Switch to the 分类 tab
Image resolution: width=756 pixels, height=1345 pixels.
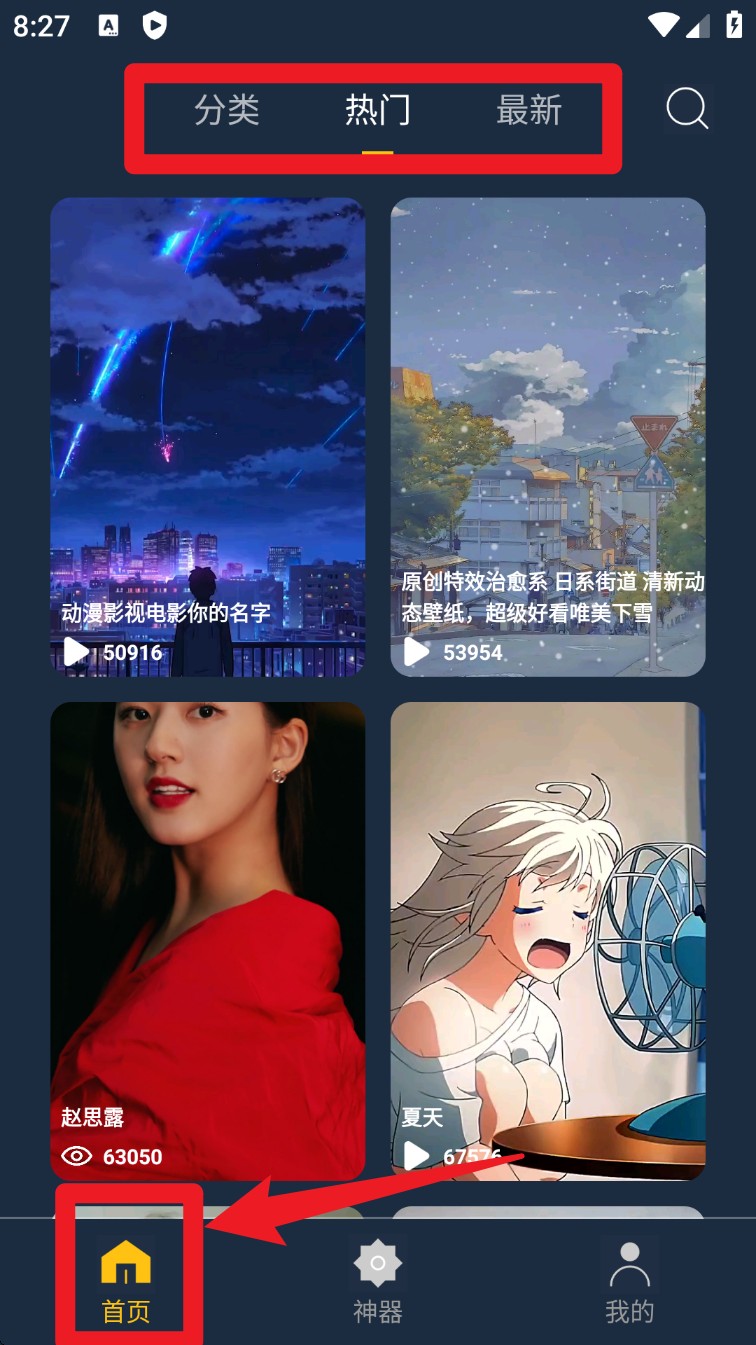(x=227, y=110)
